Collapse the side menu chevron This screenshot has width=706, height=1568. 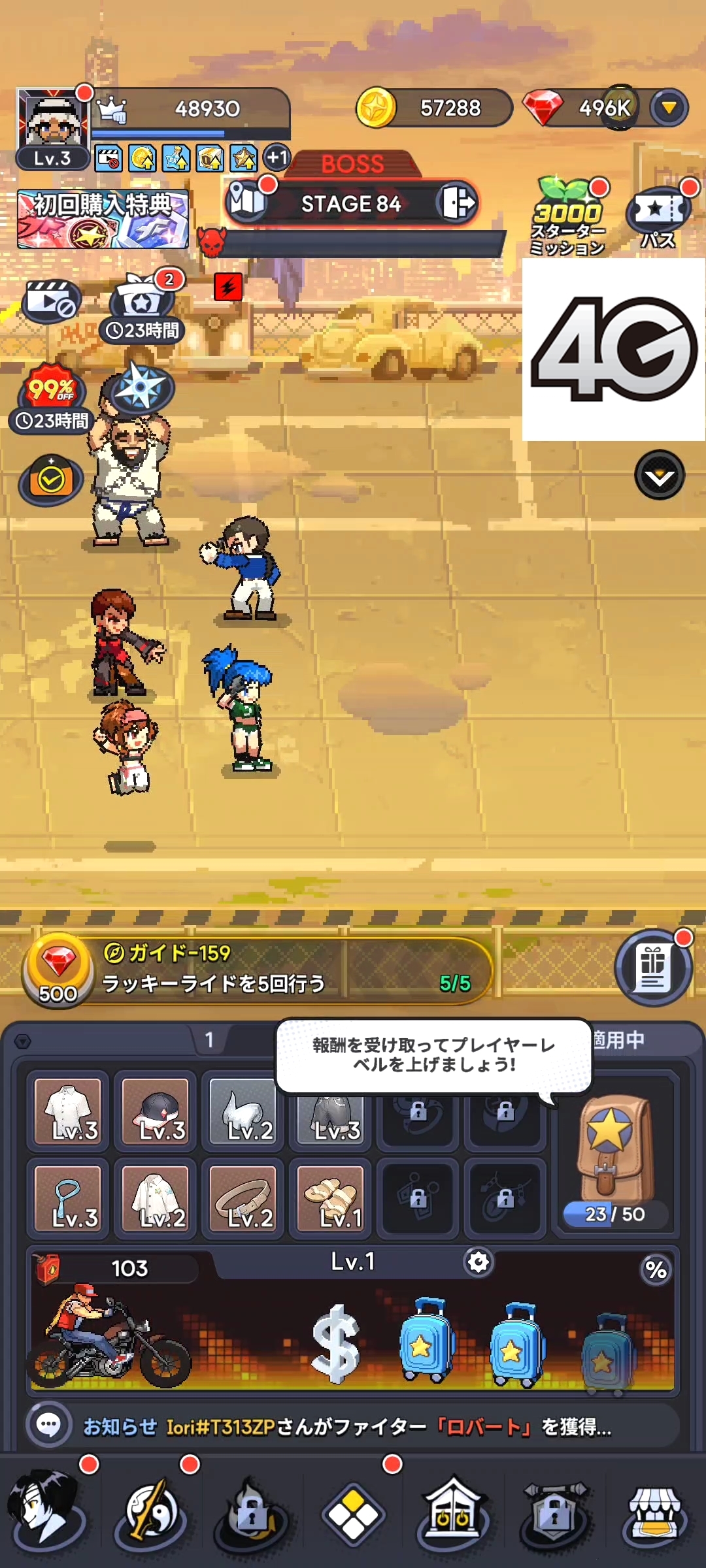click(x=660, y=476)
